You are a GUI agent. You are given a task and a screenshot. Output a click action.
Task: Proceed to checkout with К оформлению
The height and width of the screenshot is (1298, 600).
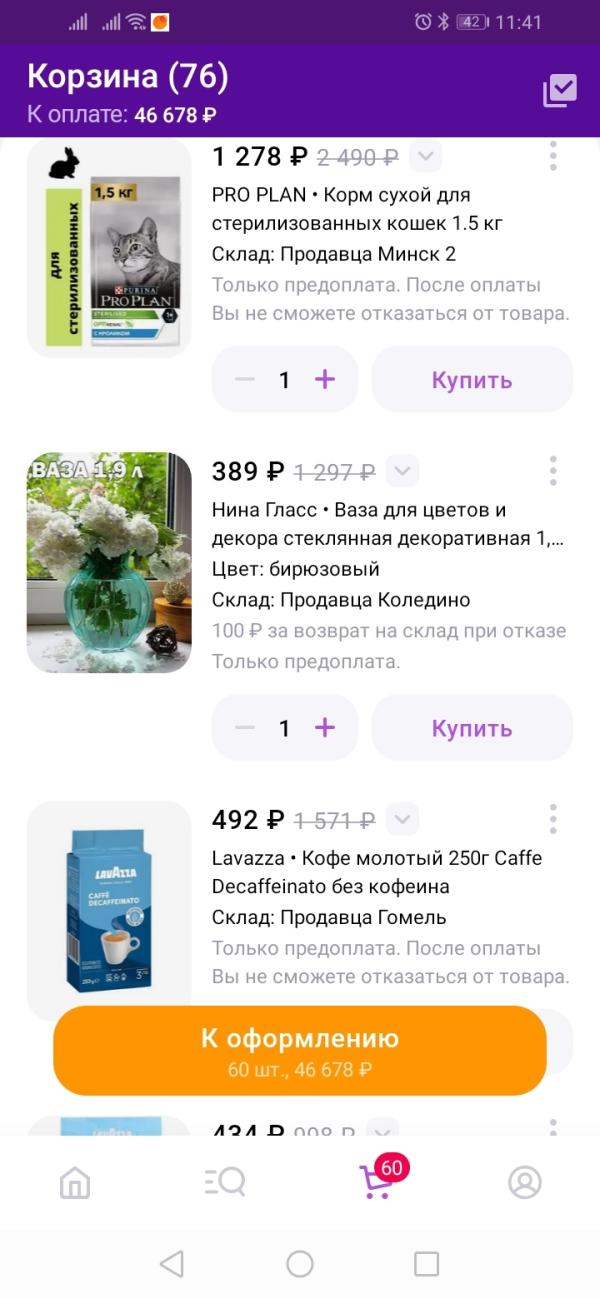click(300, 1050)
